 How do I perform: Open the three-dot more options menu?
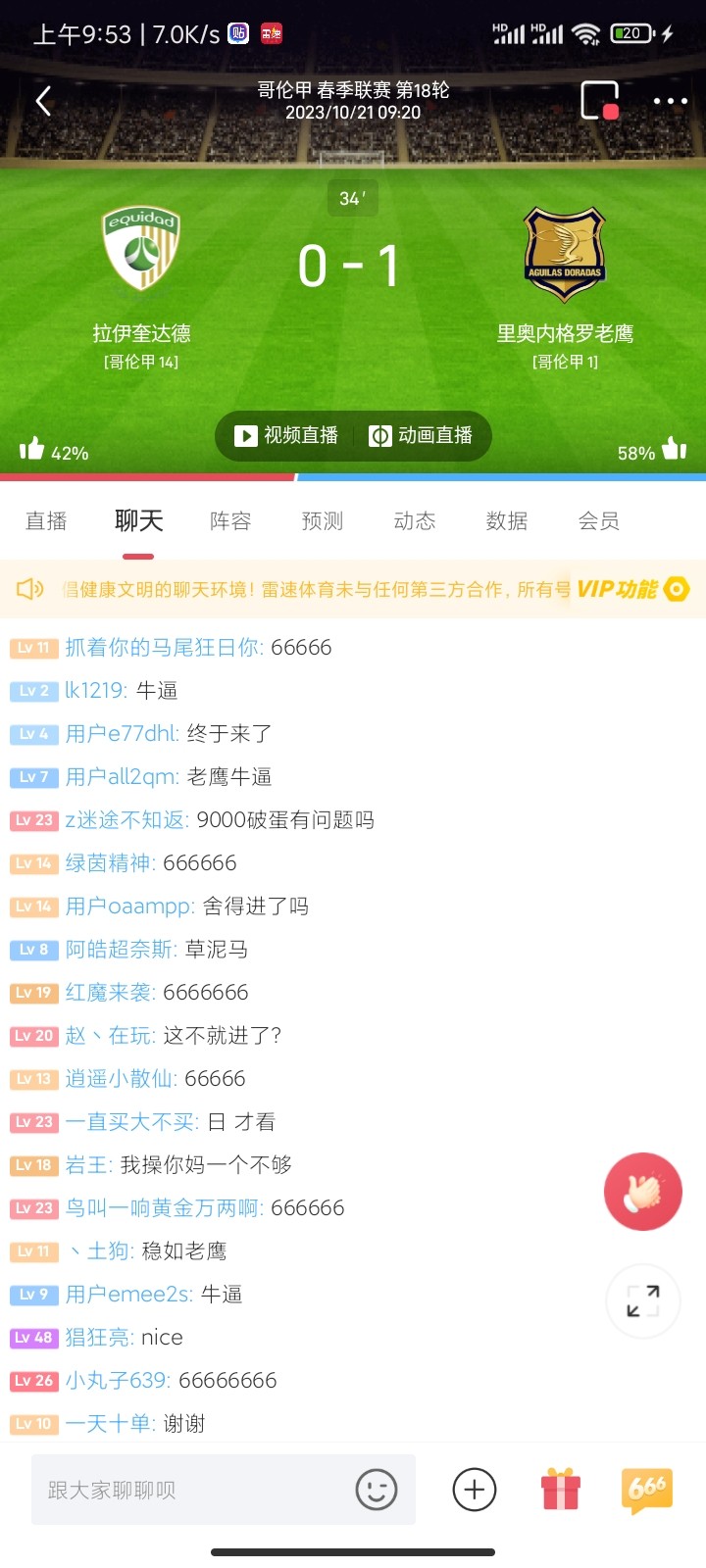670,101
